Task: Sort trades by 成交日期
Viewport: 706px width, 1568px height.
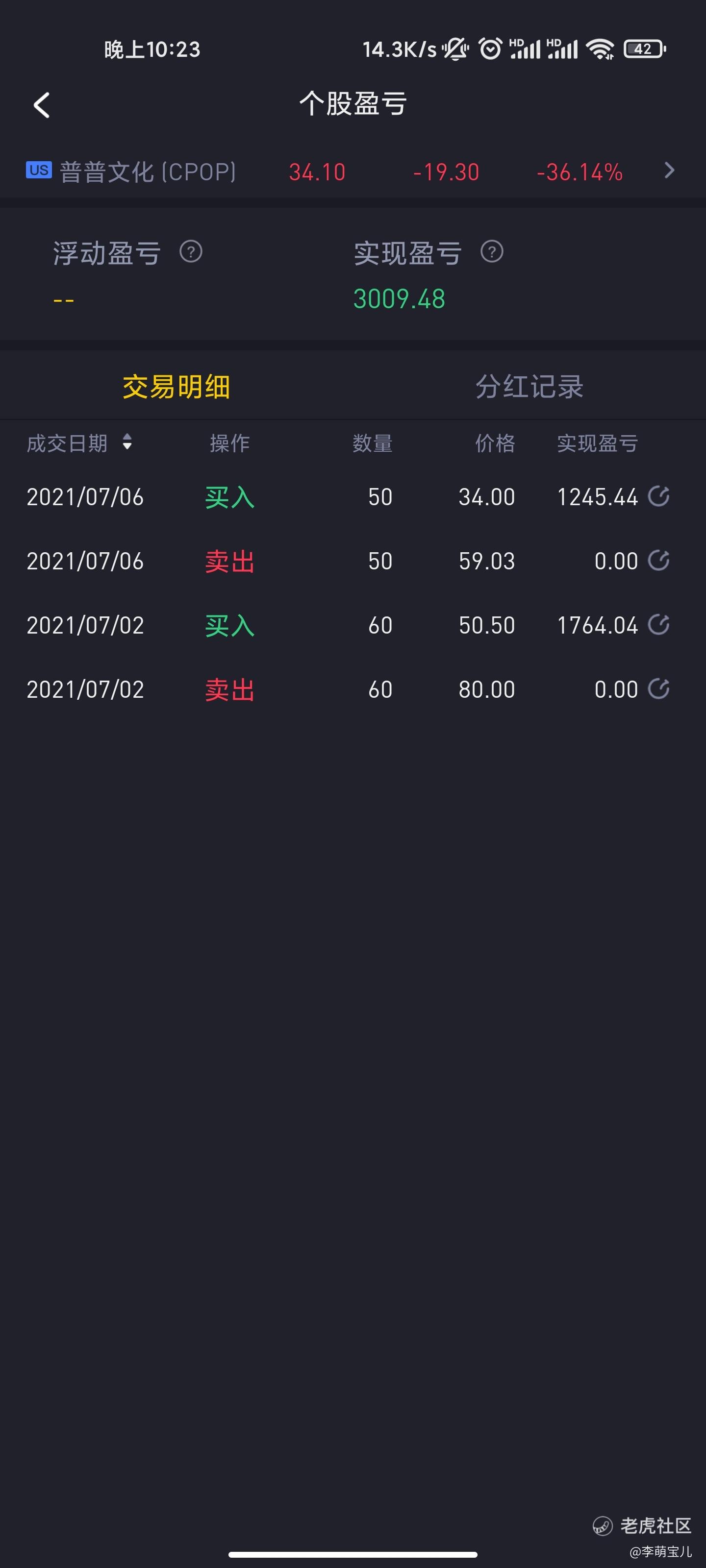Action: (79, 442)
